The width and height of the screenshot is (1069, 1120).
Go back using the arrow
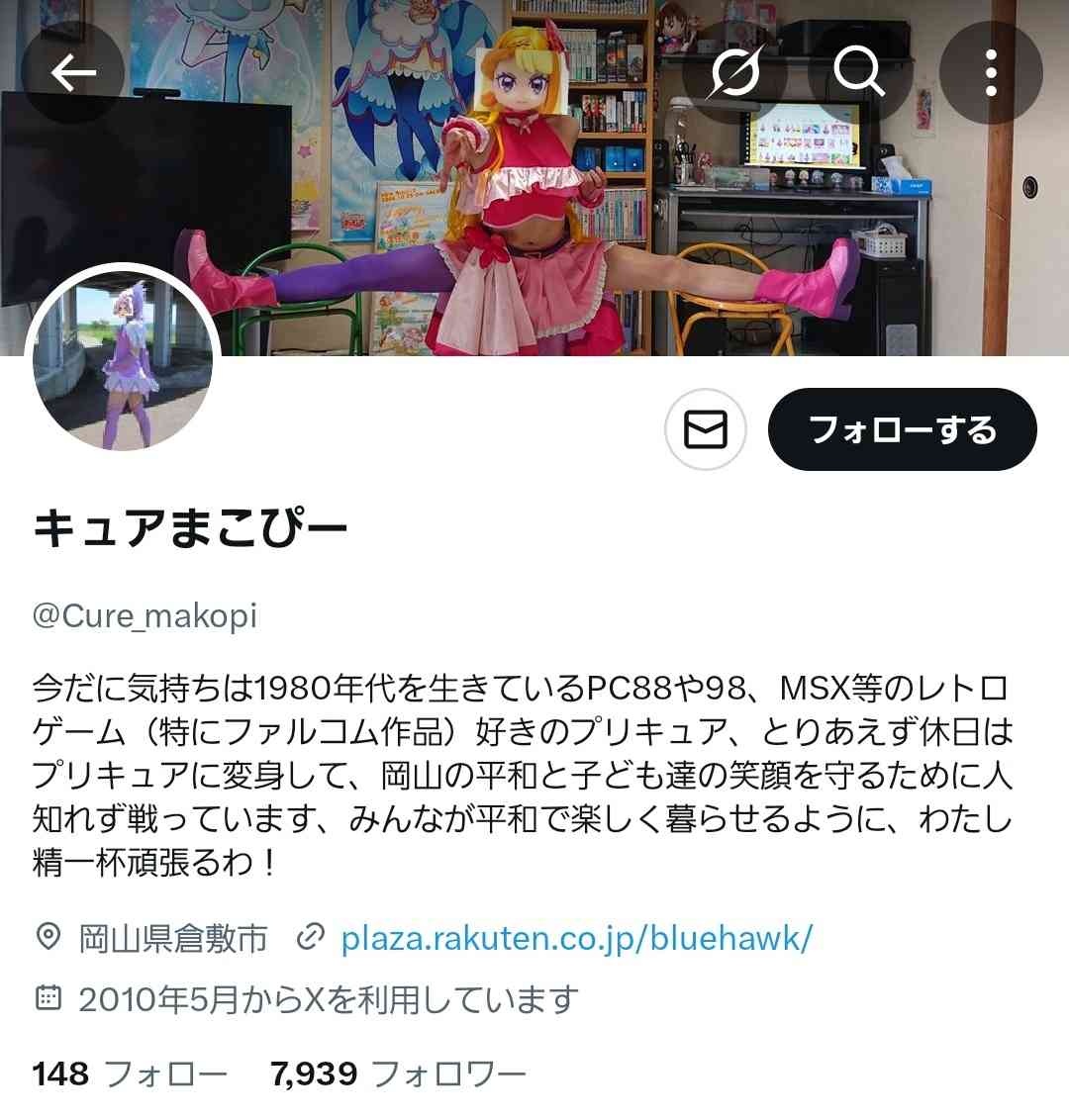click(x=74, y=72)
